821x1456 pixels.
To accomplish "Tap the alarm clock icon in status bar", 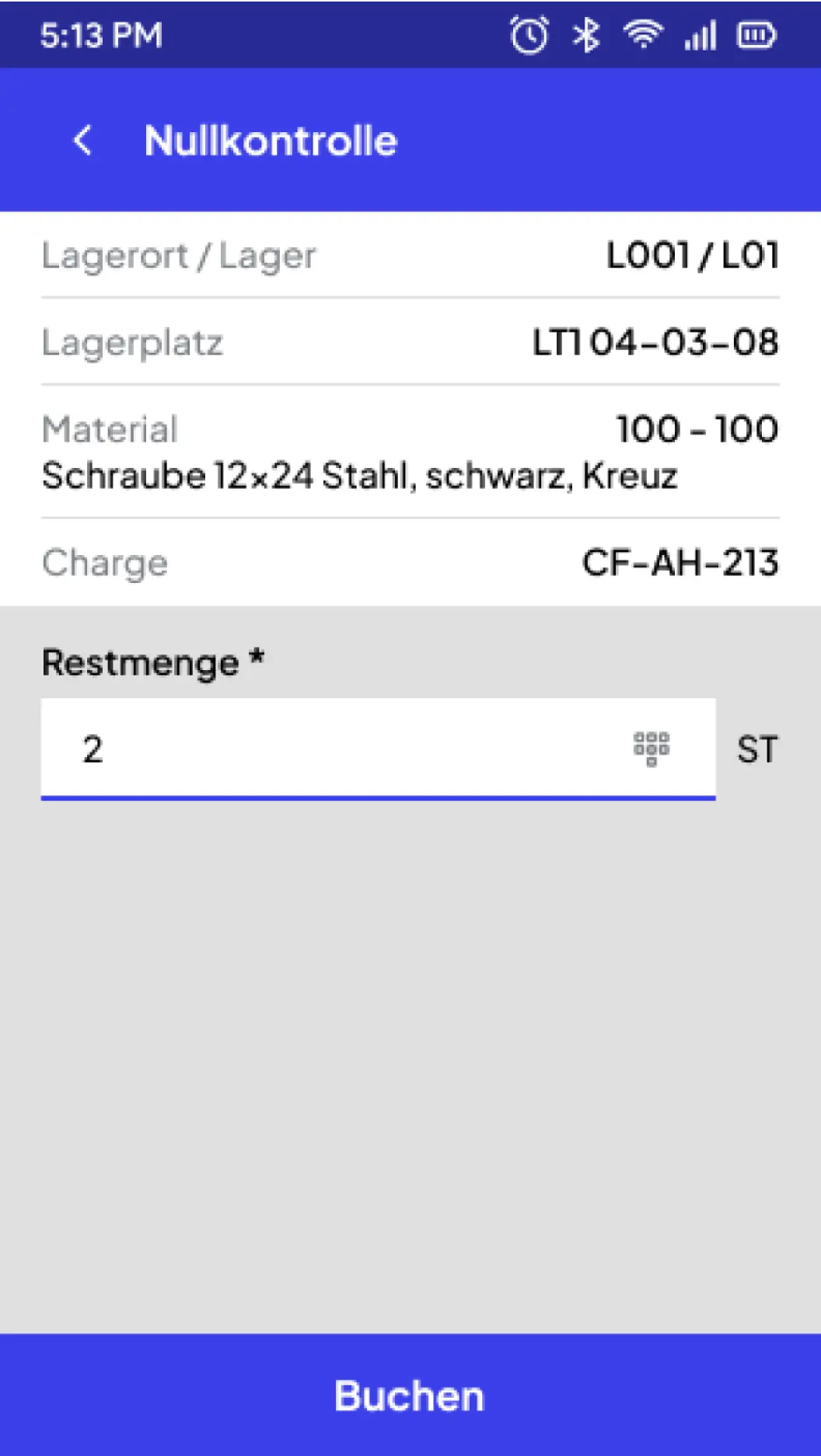I will point(529,35).
